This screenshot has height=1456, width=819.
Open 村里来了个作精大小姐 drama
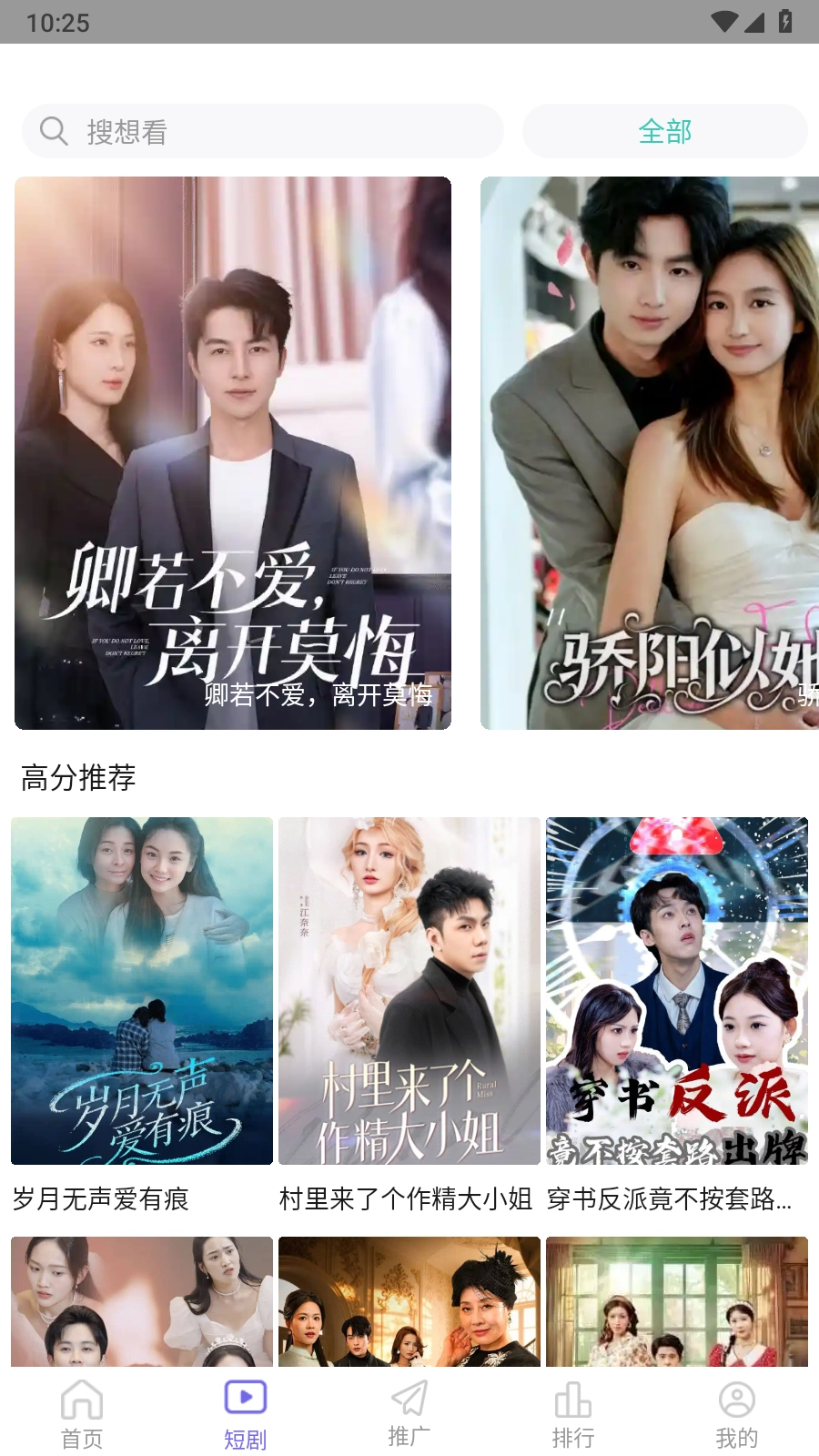point(409,990)
